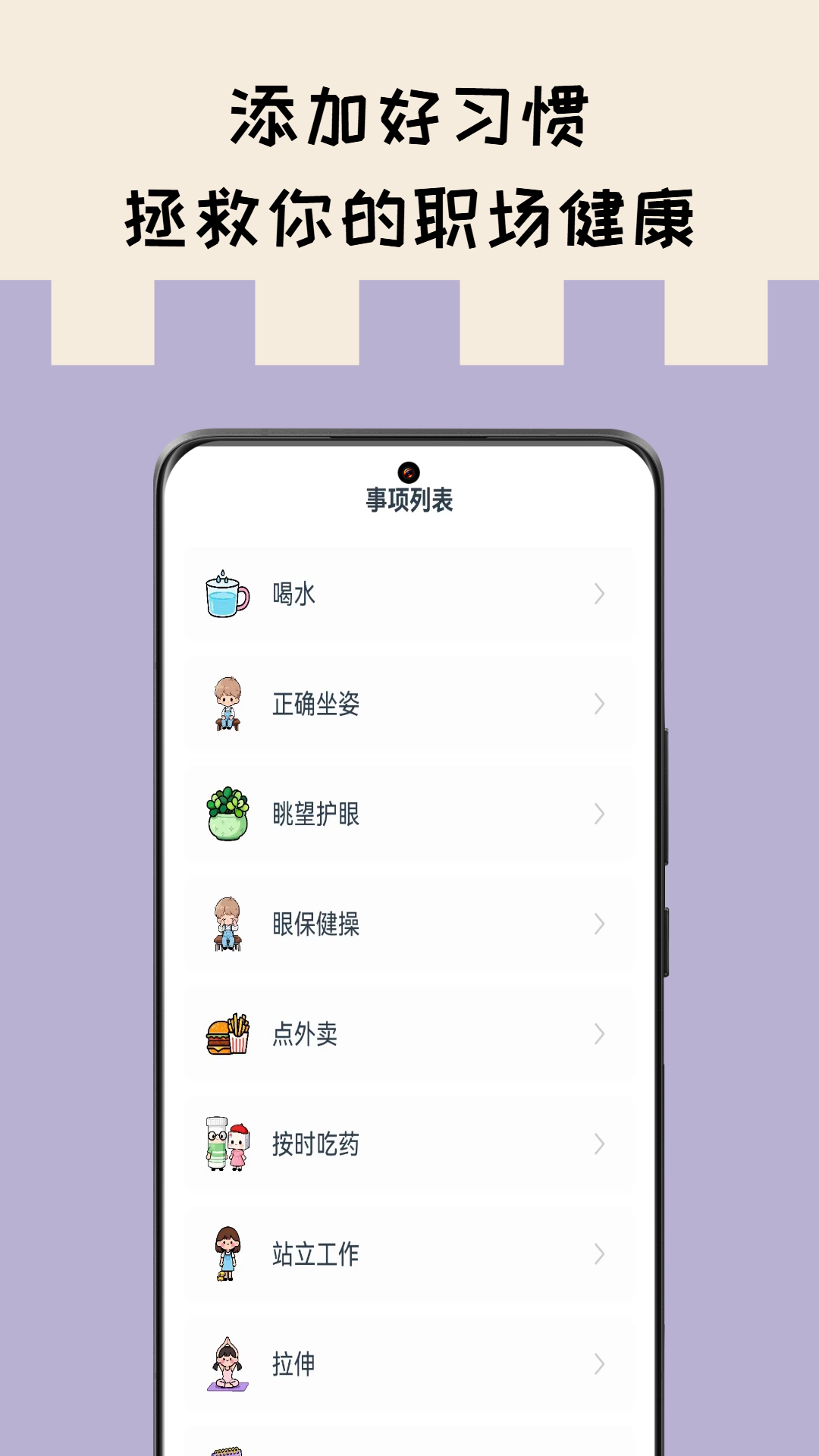Open the 点外卖 item arrow
The width and height of the screenshot is (819, 1456).
[x=599, y=1035]
